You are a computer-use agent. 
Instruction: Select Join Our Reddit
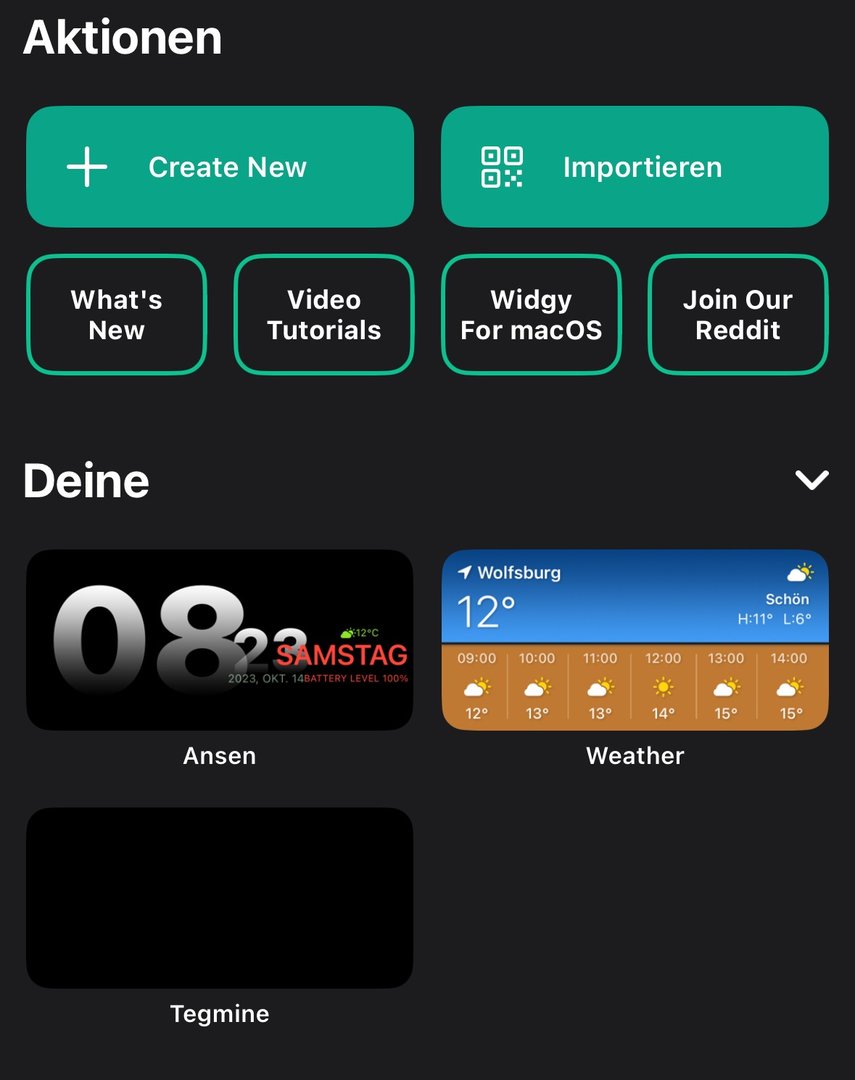coord(738,315)
